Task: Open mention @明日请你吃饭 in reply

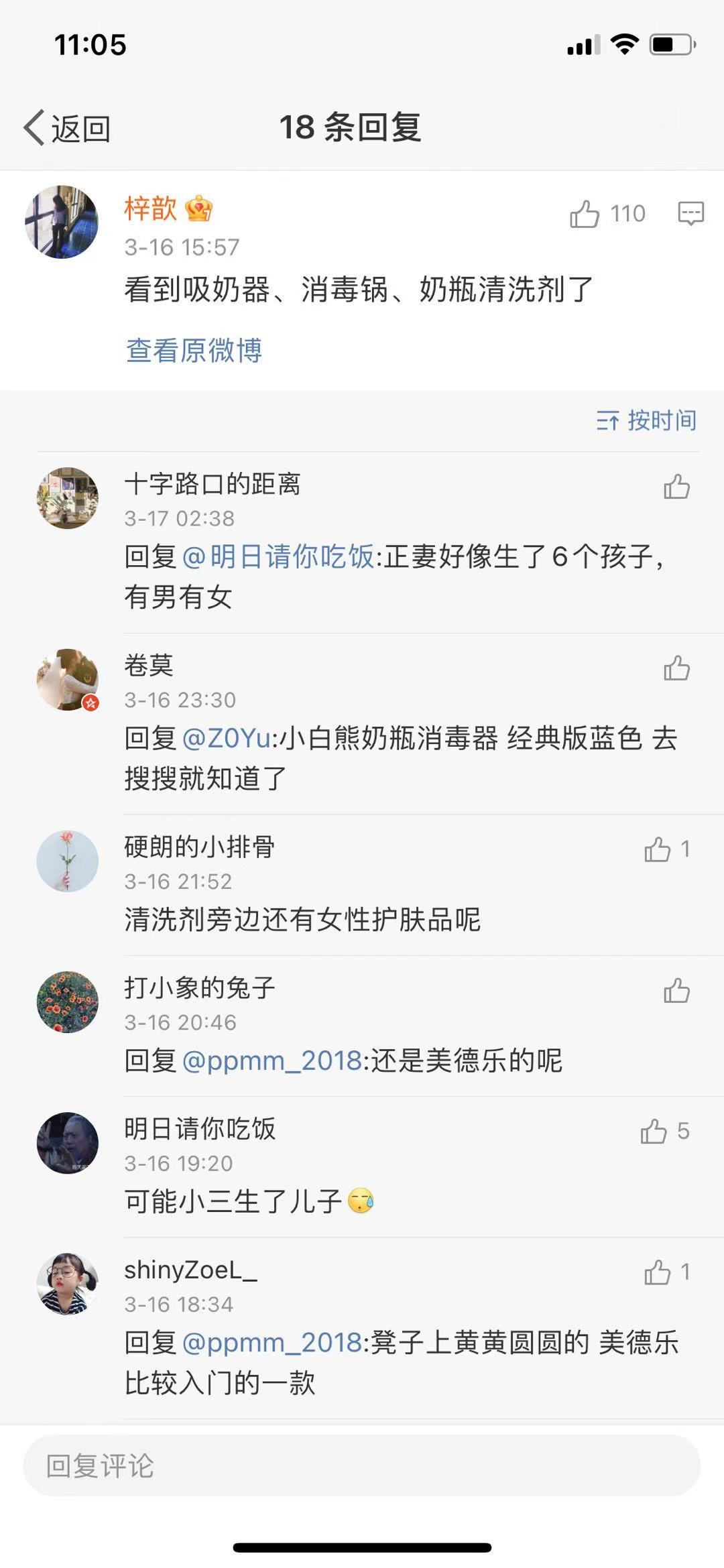Action: click(x=278, y=557)
